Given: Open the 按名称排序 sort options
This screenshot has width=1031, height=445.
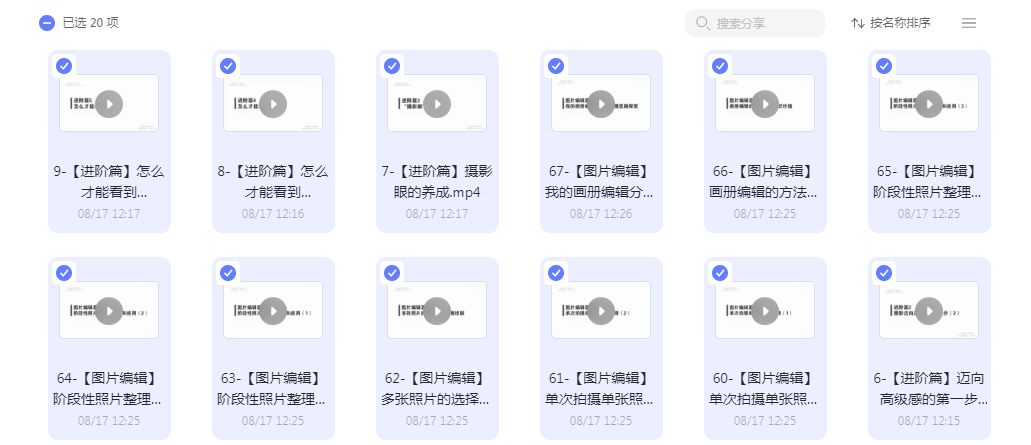Looking at the screenshot, I should (x=890, y=23).
